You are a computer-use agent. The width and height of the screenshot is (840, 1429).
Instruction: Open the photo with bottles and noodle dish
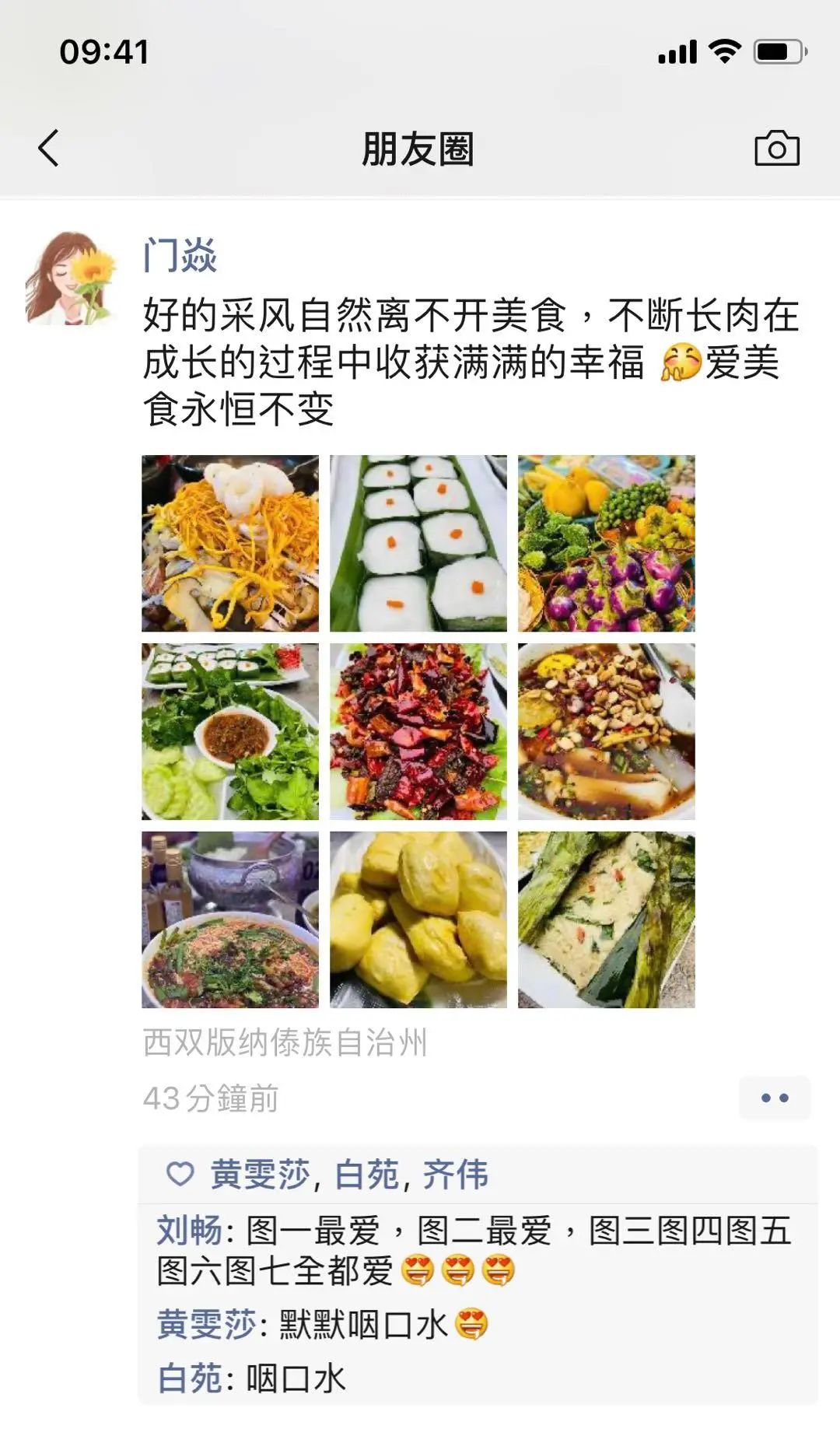(230, 919)
